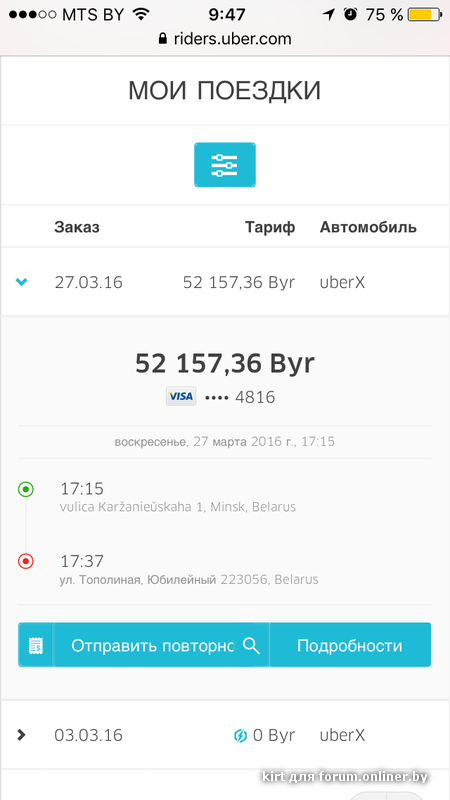
Task: Tap the receipt icon on resend button
Action: 36,645
